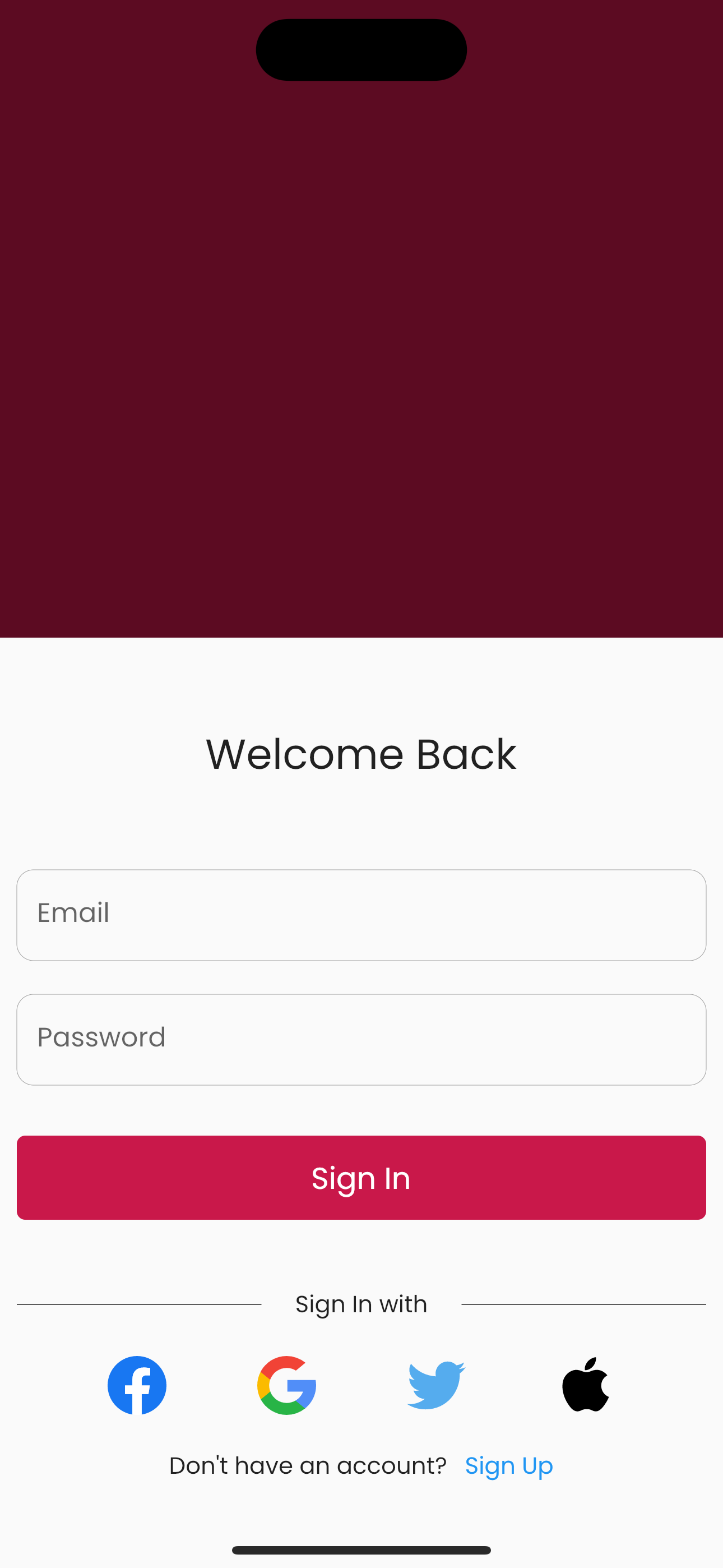Image resolution: width=723 pixels, height=1568 pixels.
Task: Continue with the Google icon
Action: (x=286, y=1385)
